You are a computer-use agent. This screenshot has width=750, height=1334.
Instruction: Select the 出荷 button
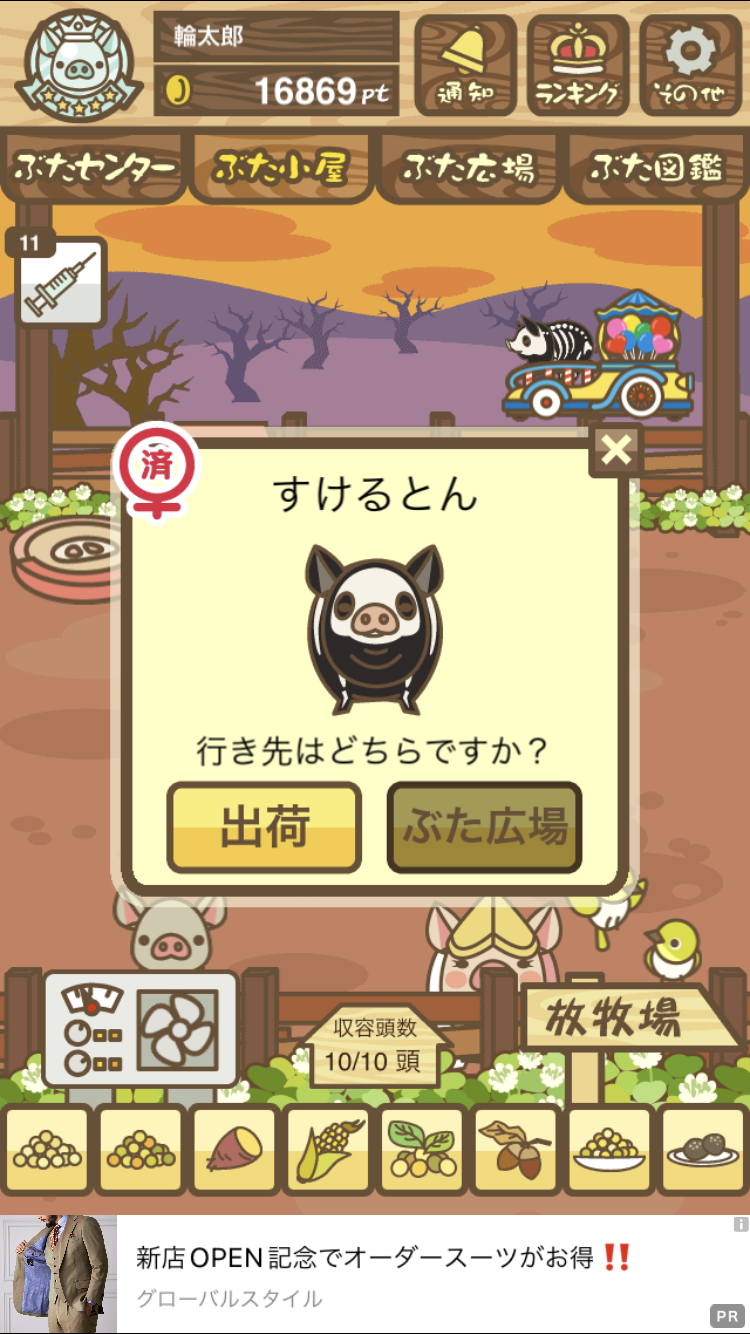[x=264, y=828]
